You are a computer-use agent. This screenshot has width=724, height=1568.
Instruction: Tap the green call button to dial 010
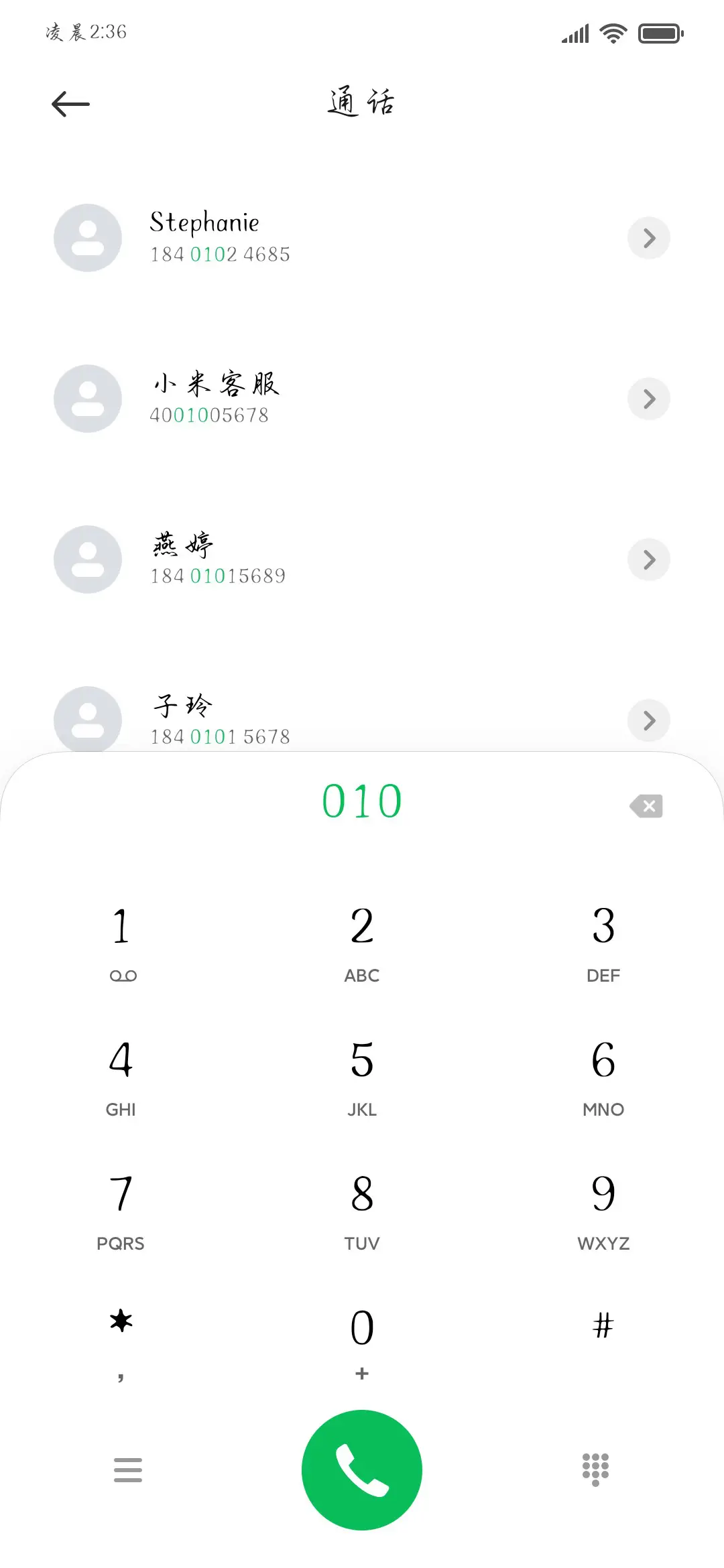coord(361,1469)
